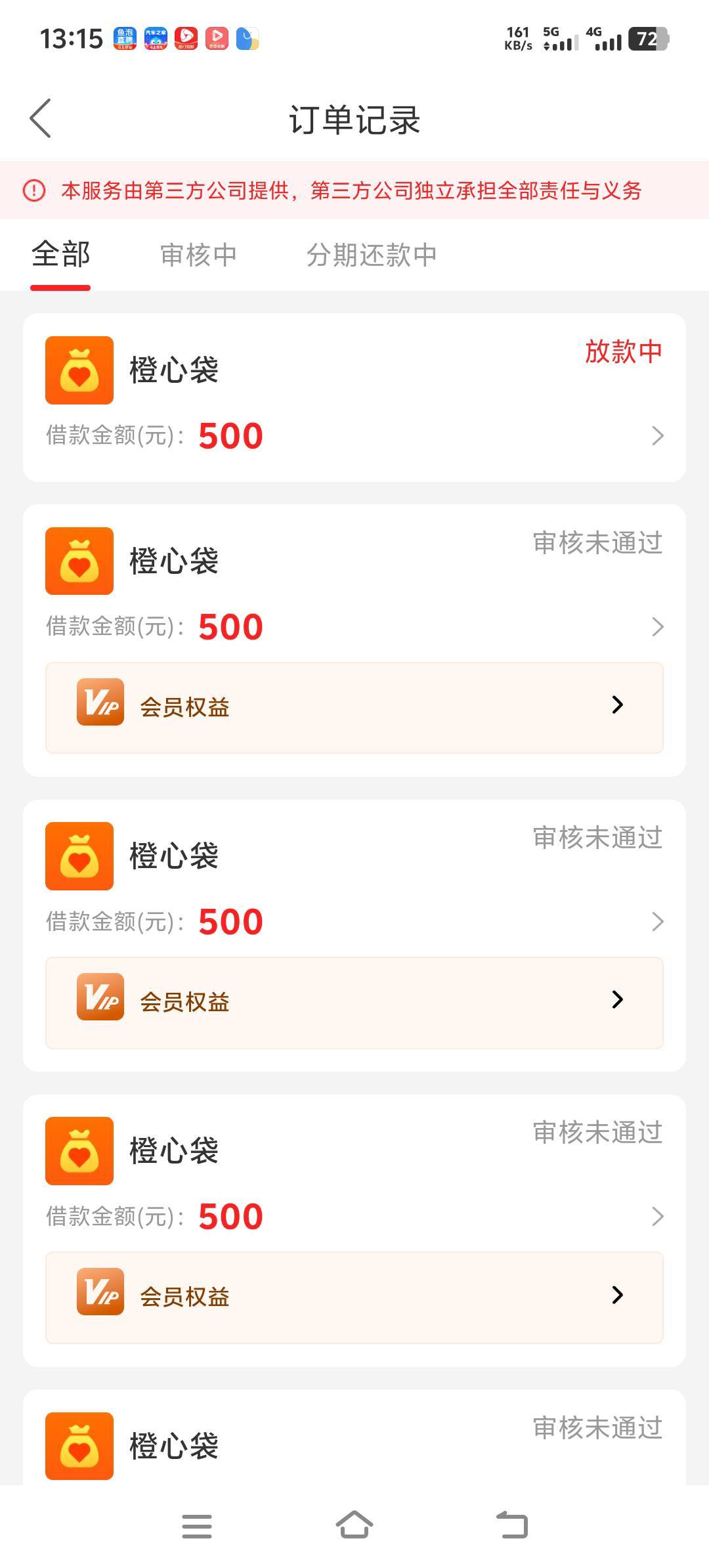
Task: Open the system recent apps menu
Action: pyautogui.click(x=197, y=1526)
